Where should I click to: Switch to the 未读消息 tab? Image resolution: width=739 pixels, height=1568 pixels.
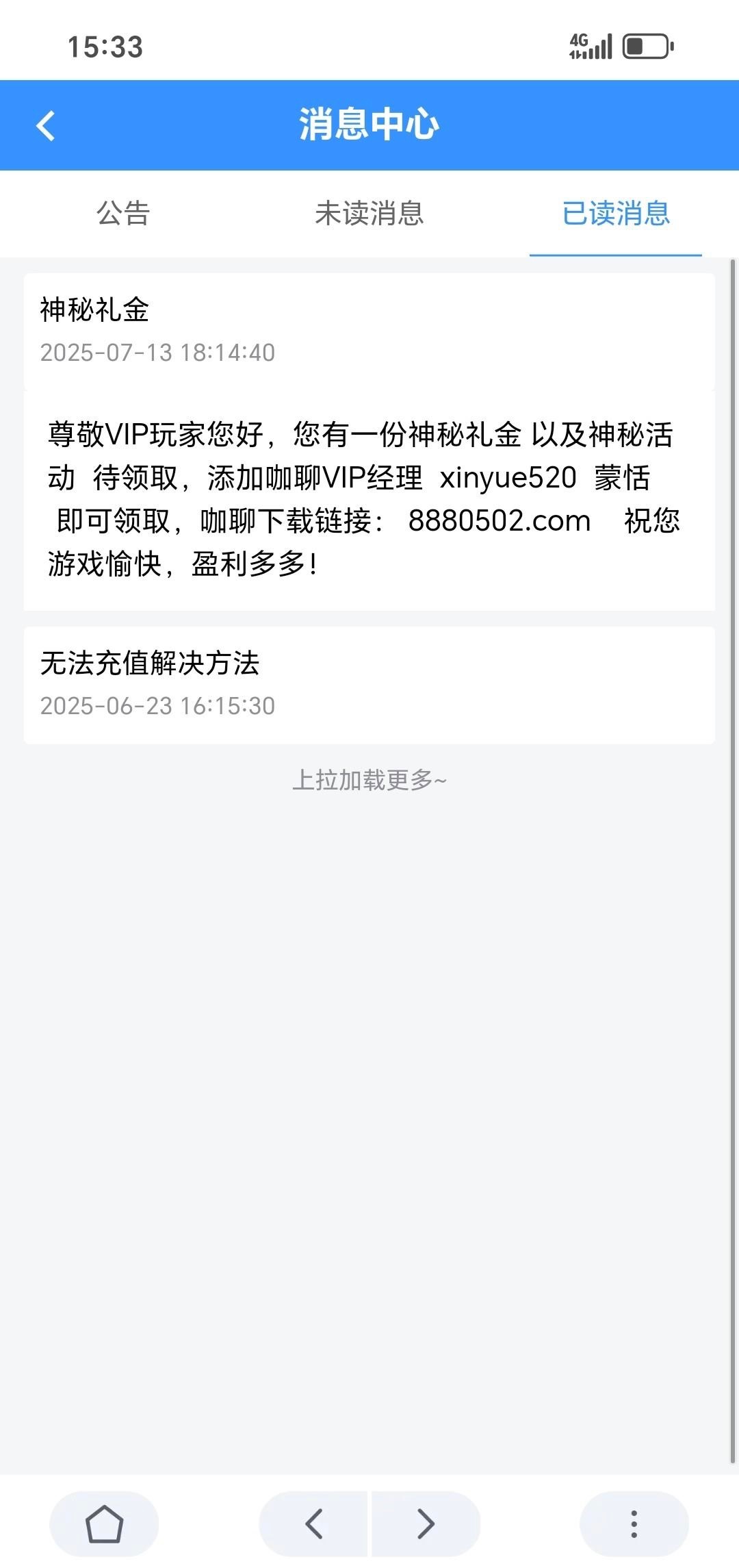369,214
